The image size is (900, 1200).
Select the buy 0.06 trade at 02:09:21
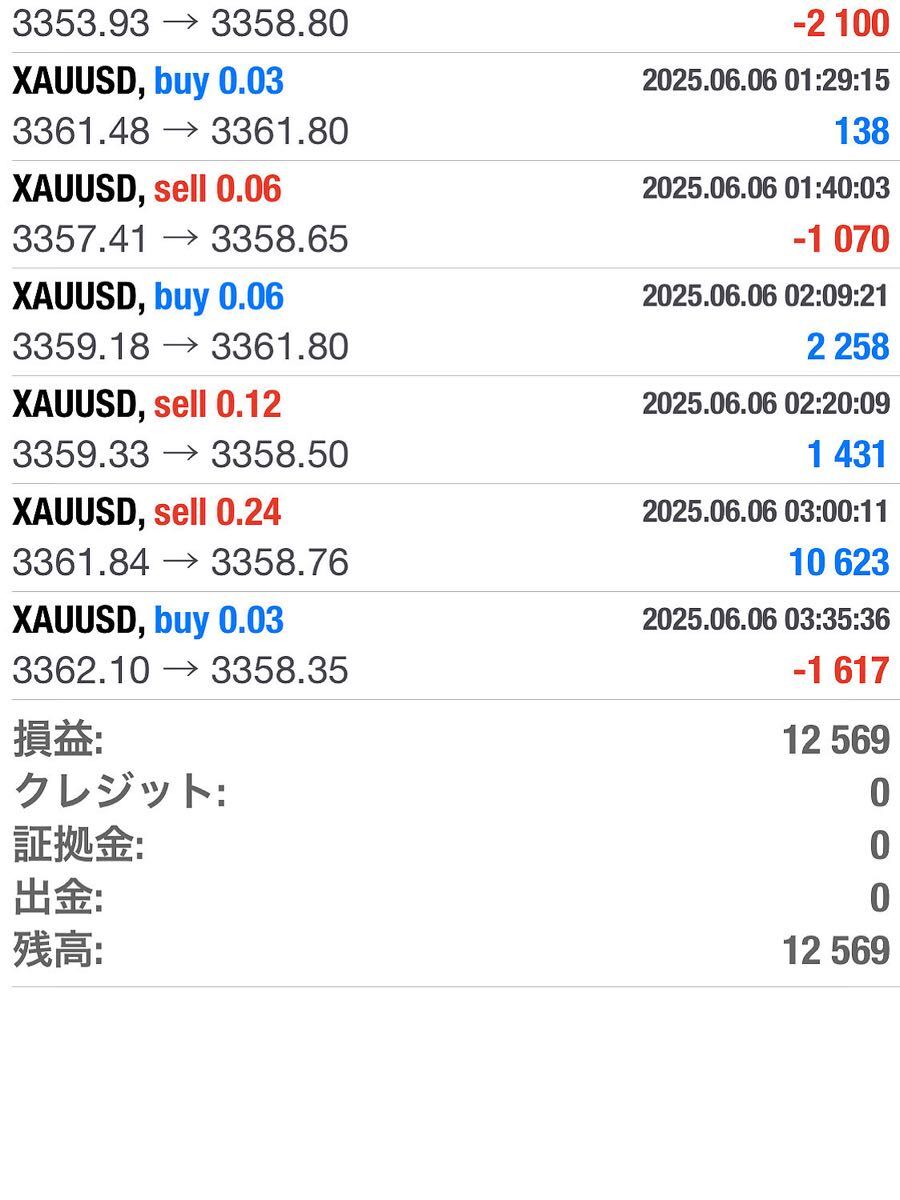(x=450, y=323)
